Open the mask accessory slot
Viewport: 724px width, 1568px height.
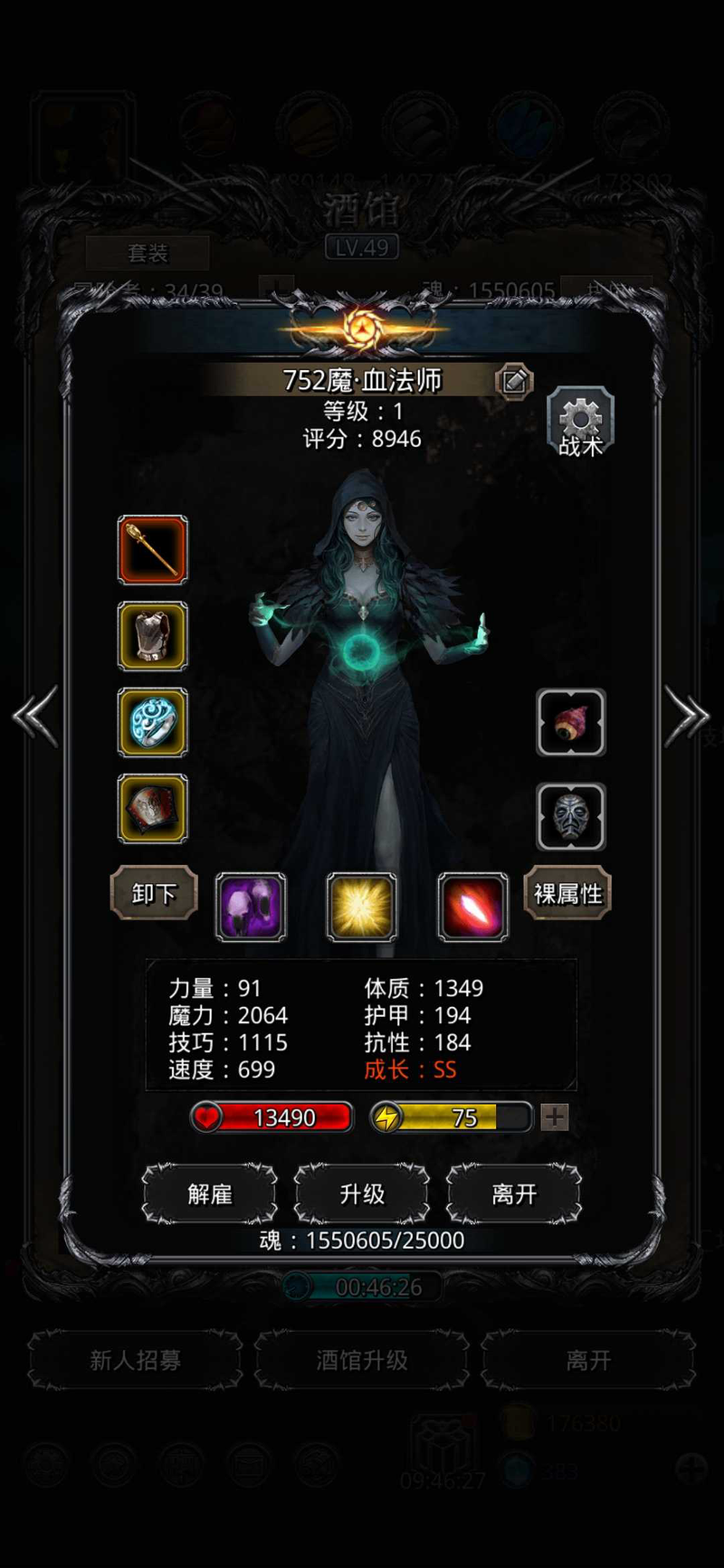click(570, 816)
